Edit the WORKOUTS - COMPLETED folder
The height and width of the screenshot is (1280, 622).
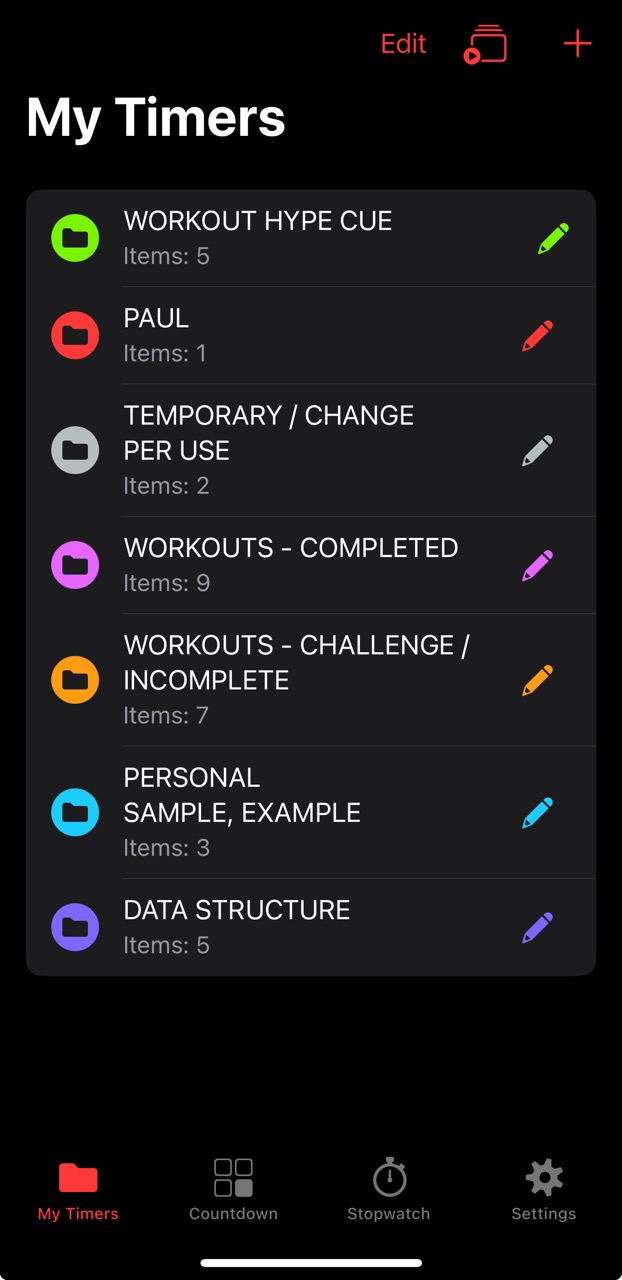[537, 565]
